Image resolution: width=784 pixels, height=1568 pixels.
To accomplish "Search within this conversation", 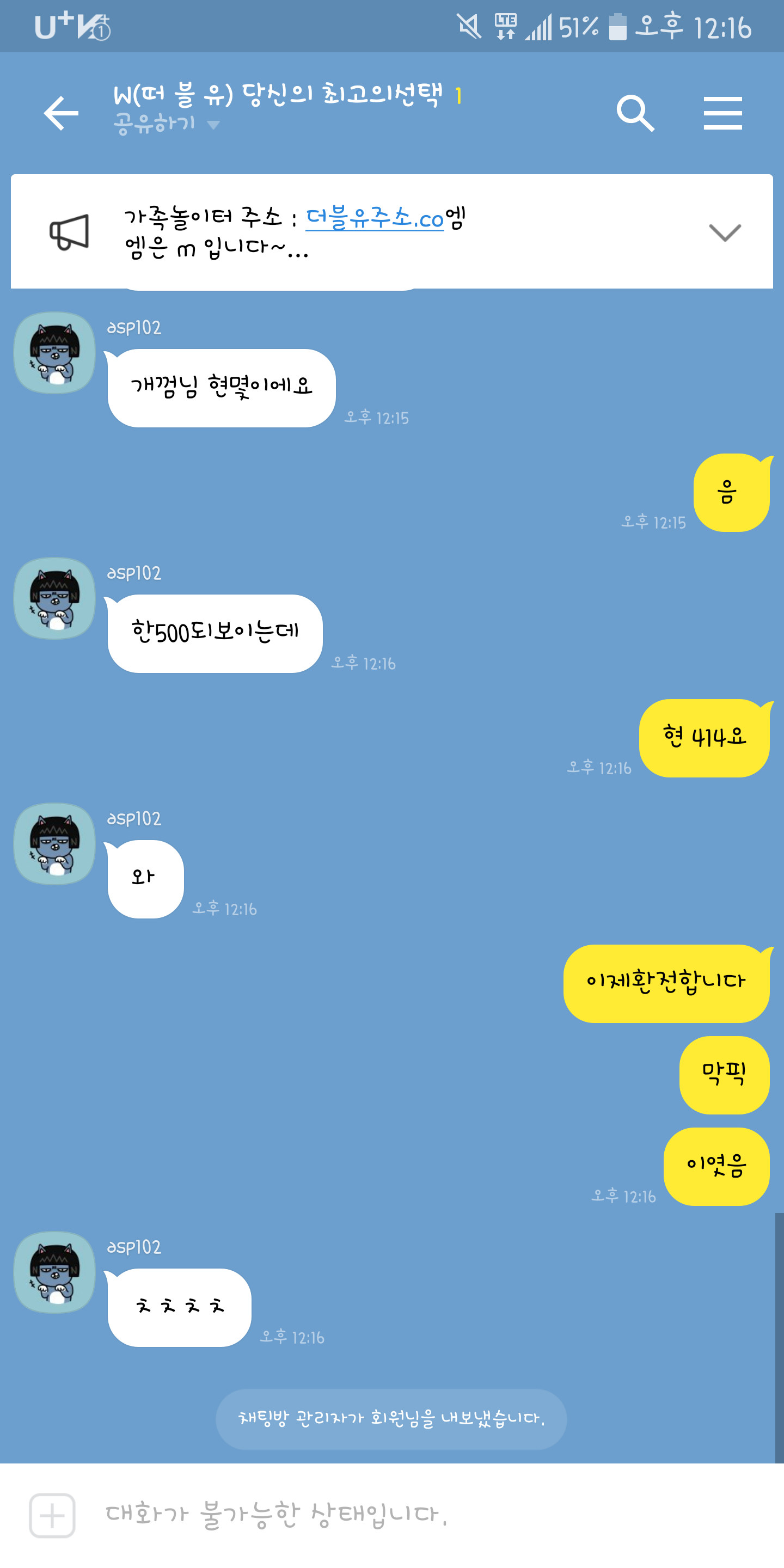I will tap(635, 113).
